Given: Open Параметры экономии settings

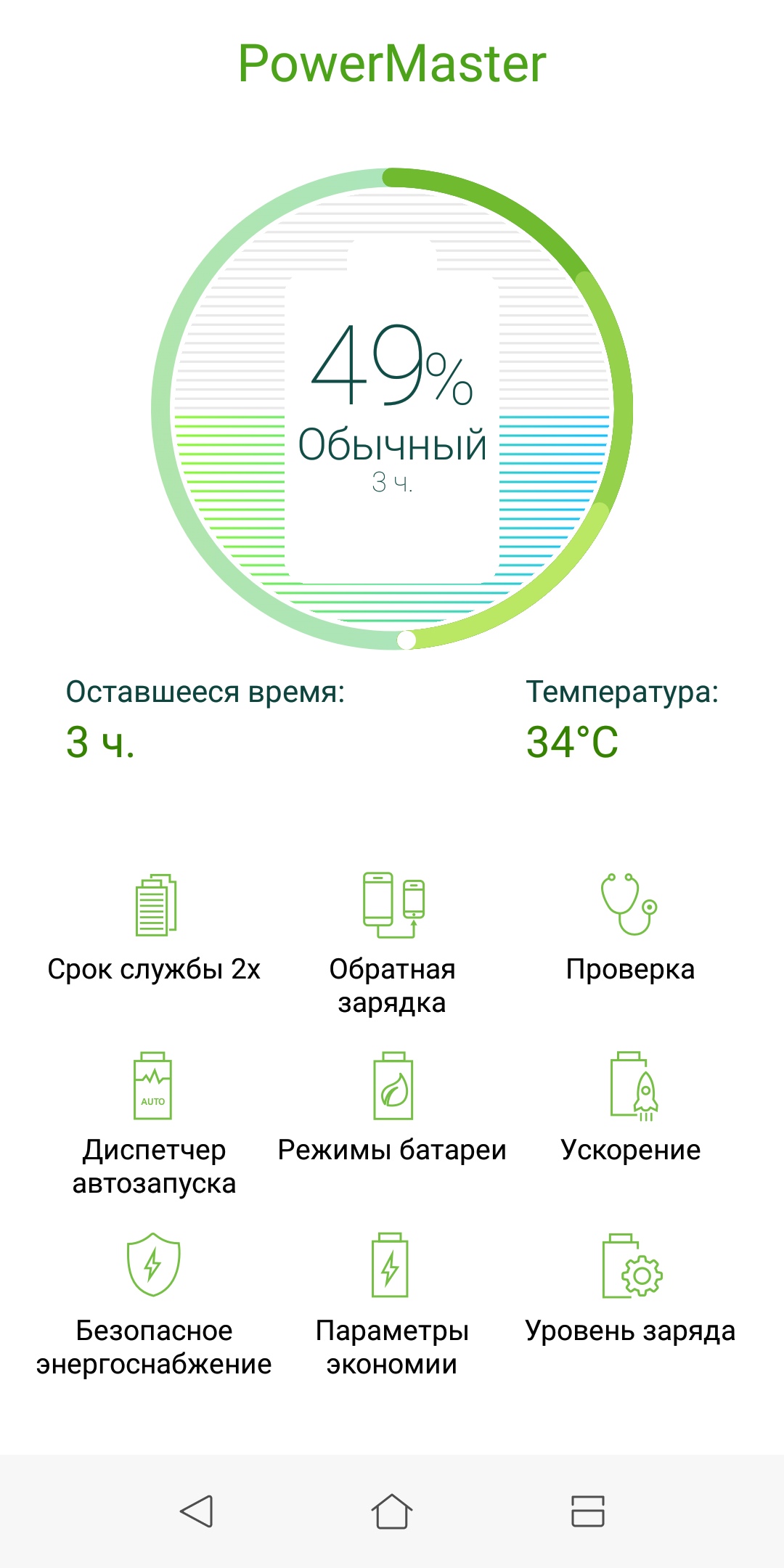Looking at the screenshot, I should (392, 1304).
